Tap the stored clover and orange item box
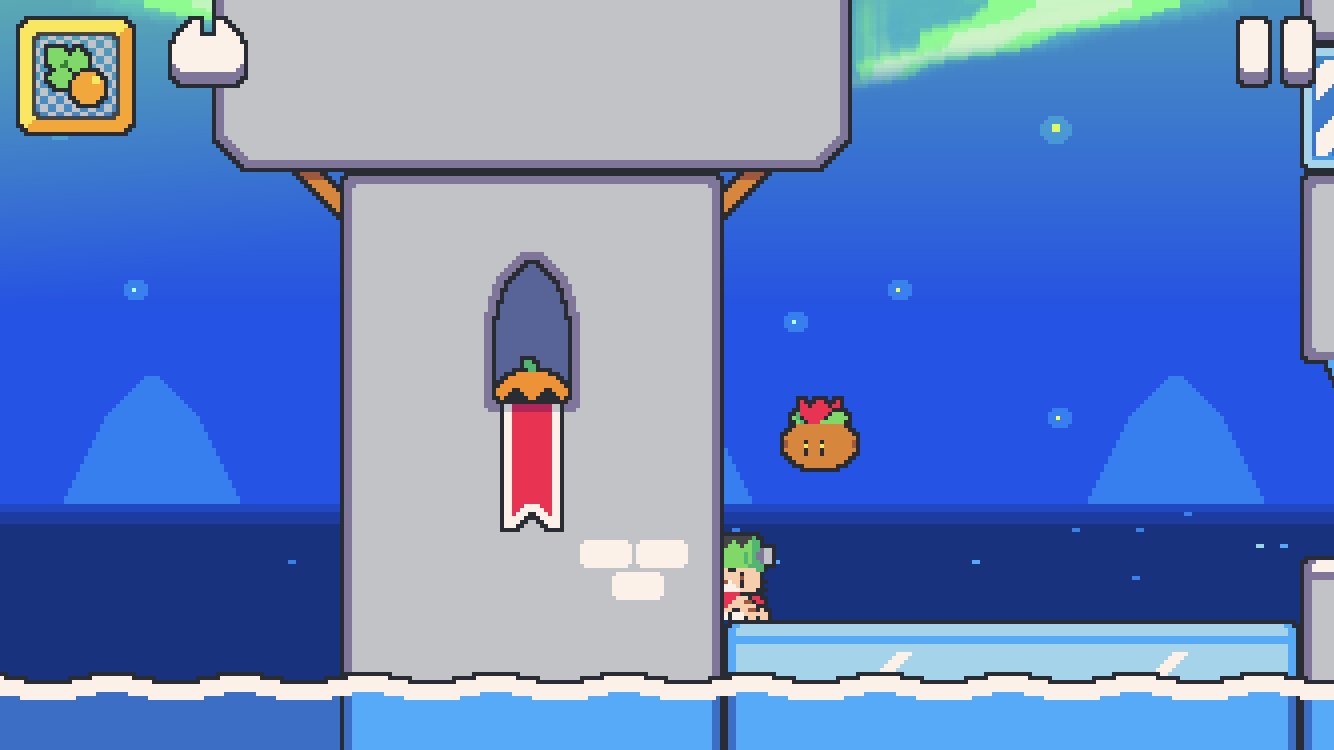1334x750 pixels. (x=76, y=76)
